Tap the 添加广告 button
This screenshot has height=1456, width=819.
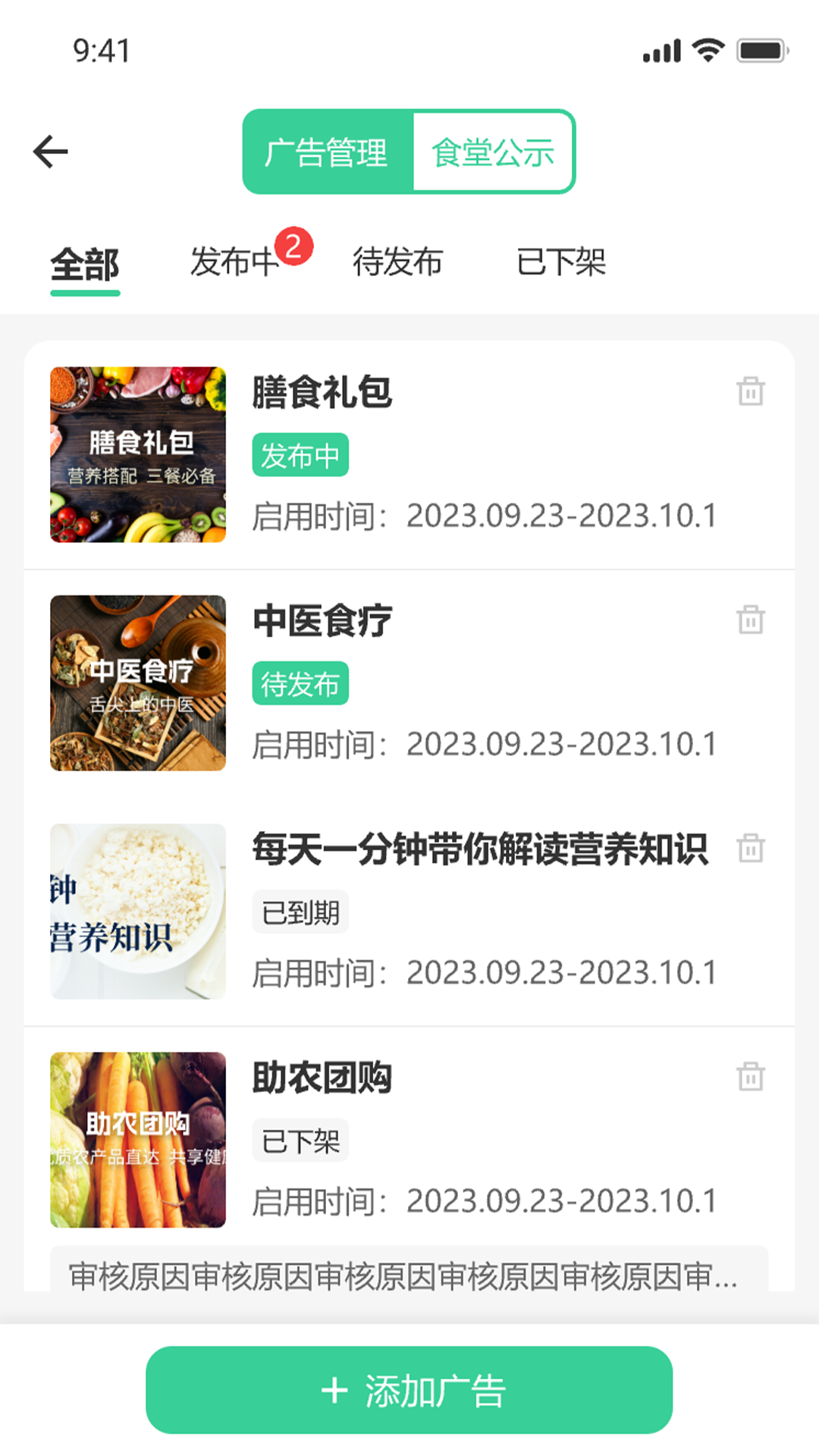click(409, 1390)
